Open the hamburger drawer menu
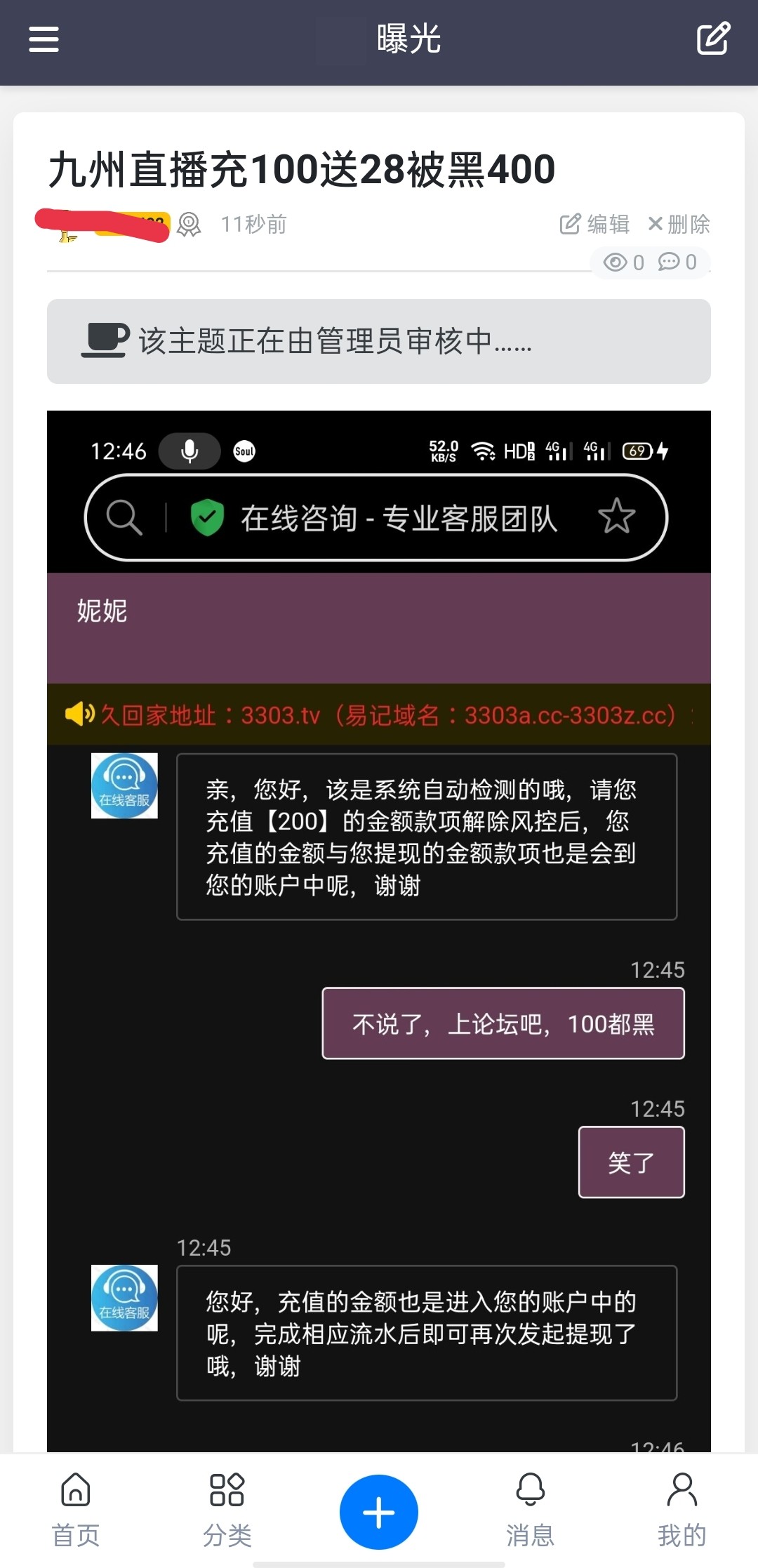The height and width of the screenshot is (1568, 758). [44, 39]
